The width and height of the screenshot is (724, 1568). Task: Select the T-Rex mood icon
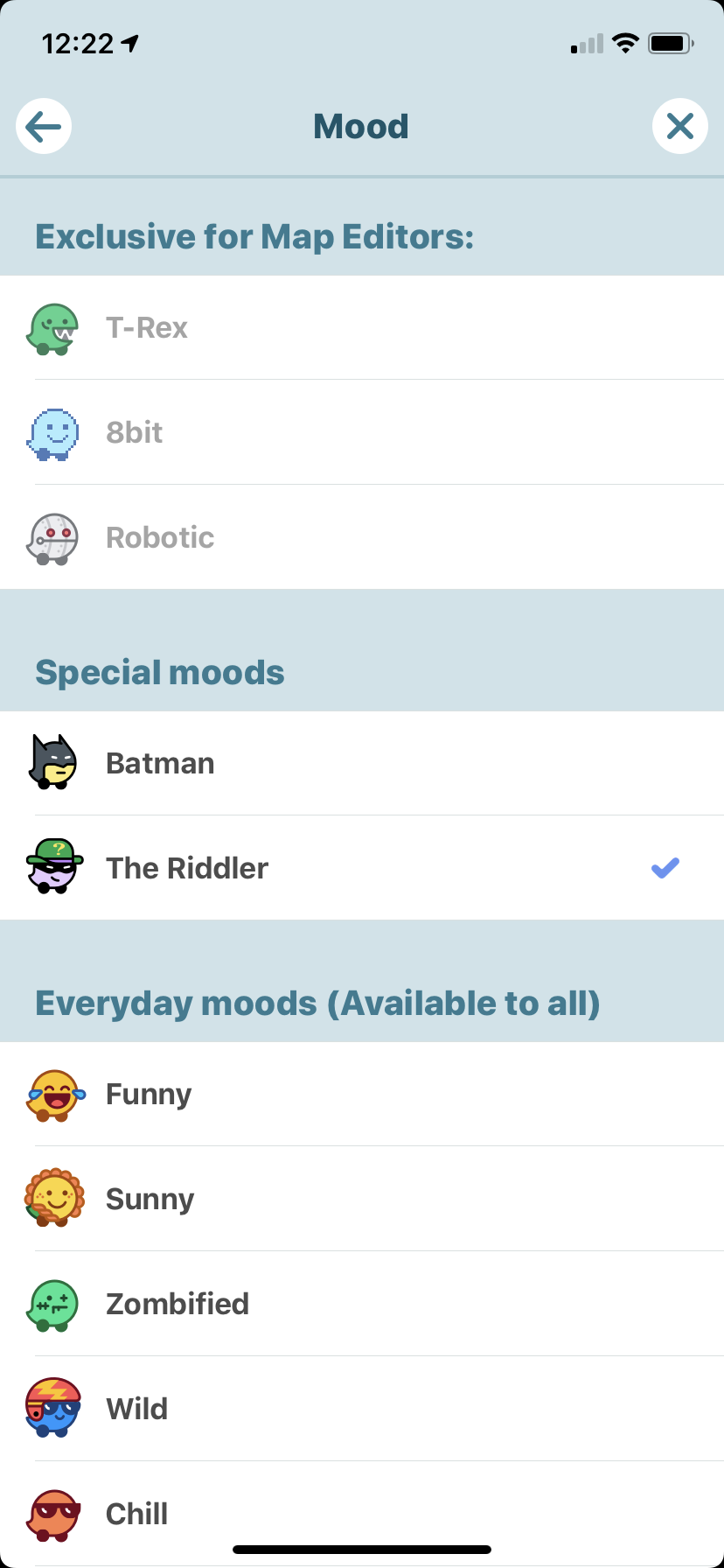(x=52, y=327)
